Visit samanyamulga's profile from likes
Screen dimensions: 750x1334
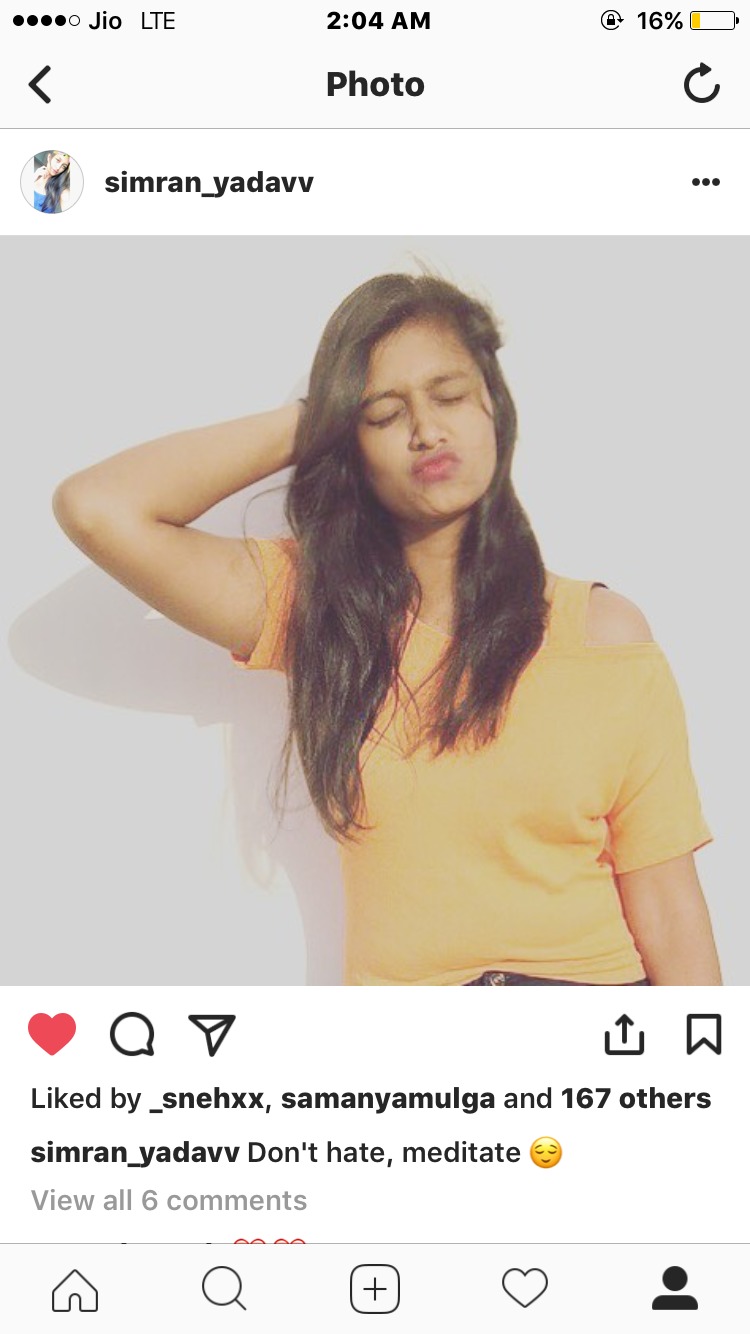[388, 1098]
